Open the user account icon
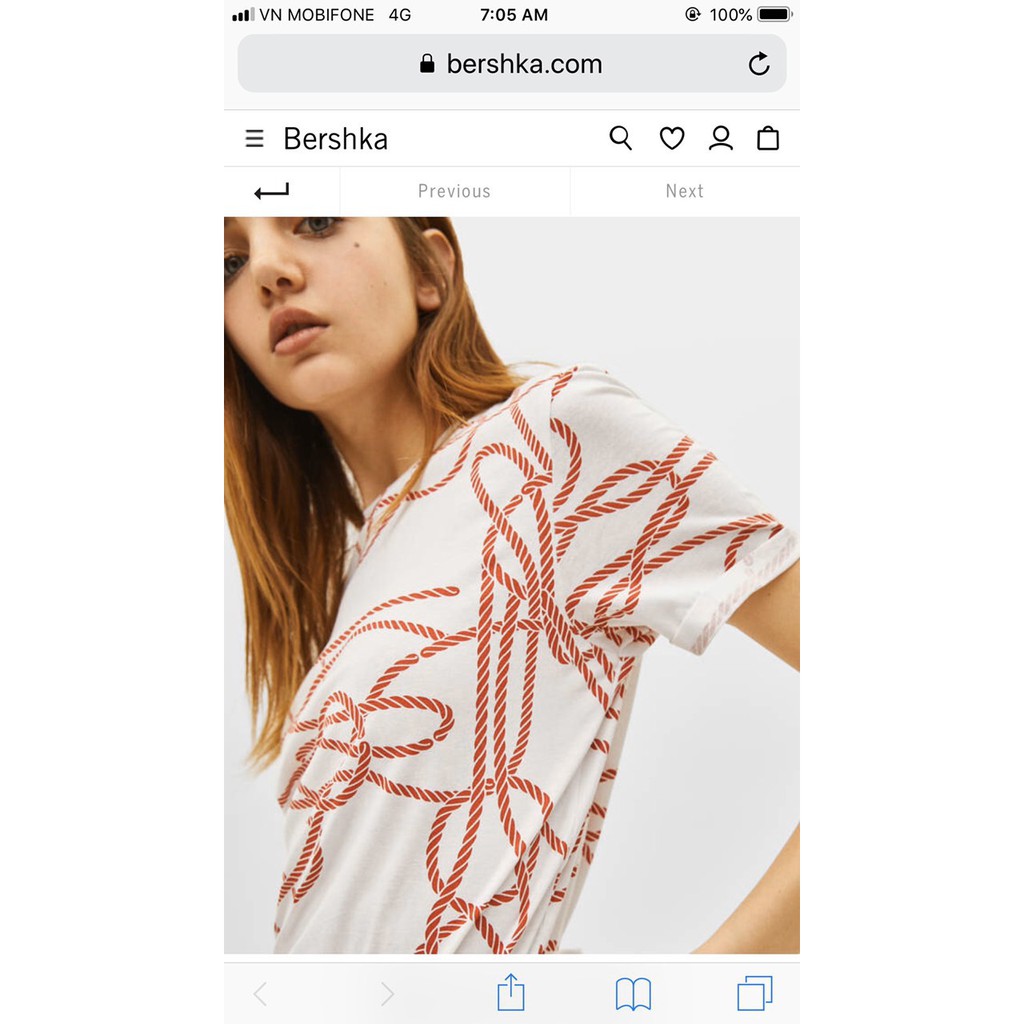Screen dimensions: 1024x1024 click(721, 138)
